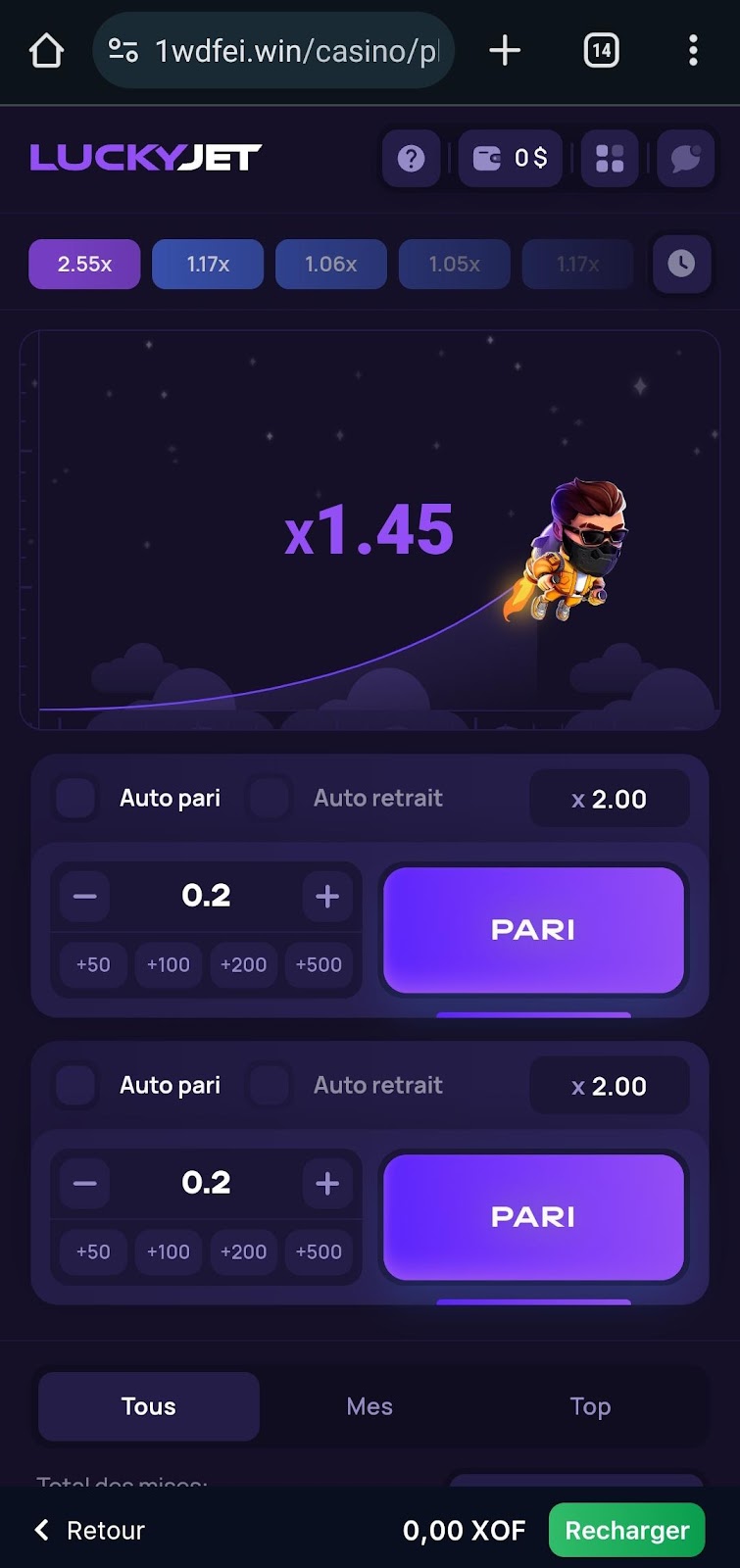Decrease first bet amount with minus

pos(85,896)
